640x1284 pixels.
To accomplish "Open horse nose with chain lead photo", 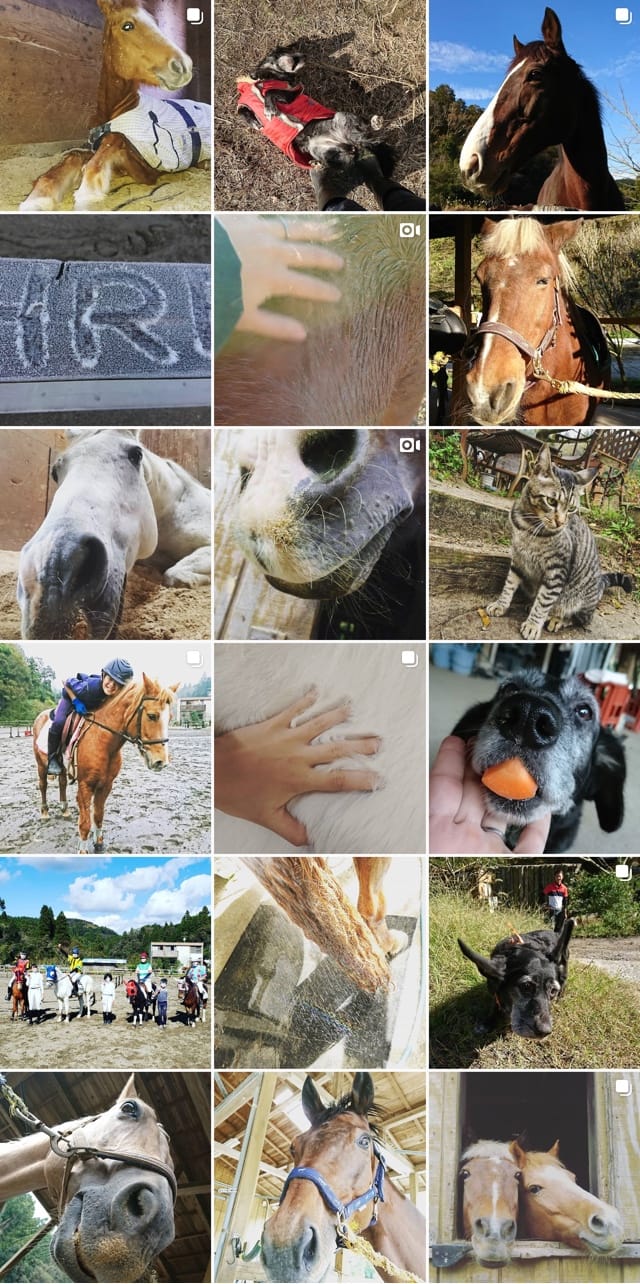I will [105, 1177].
